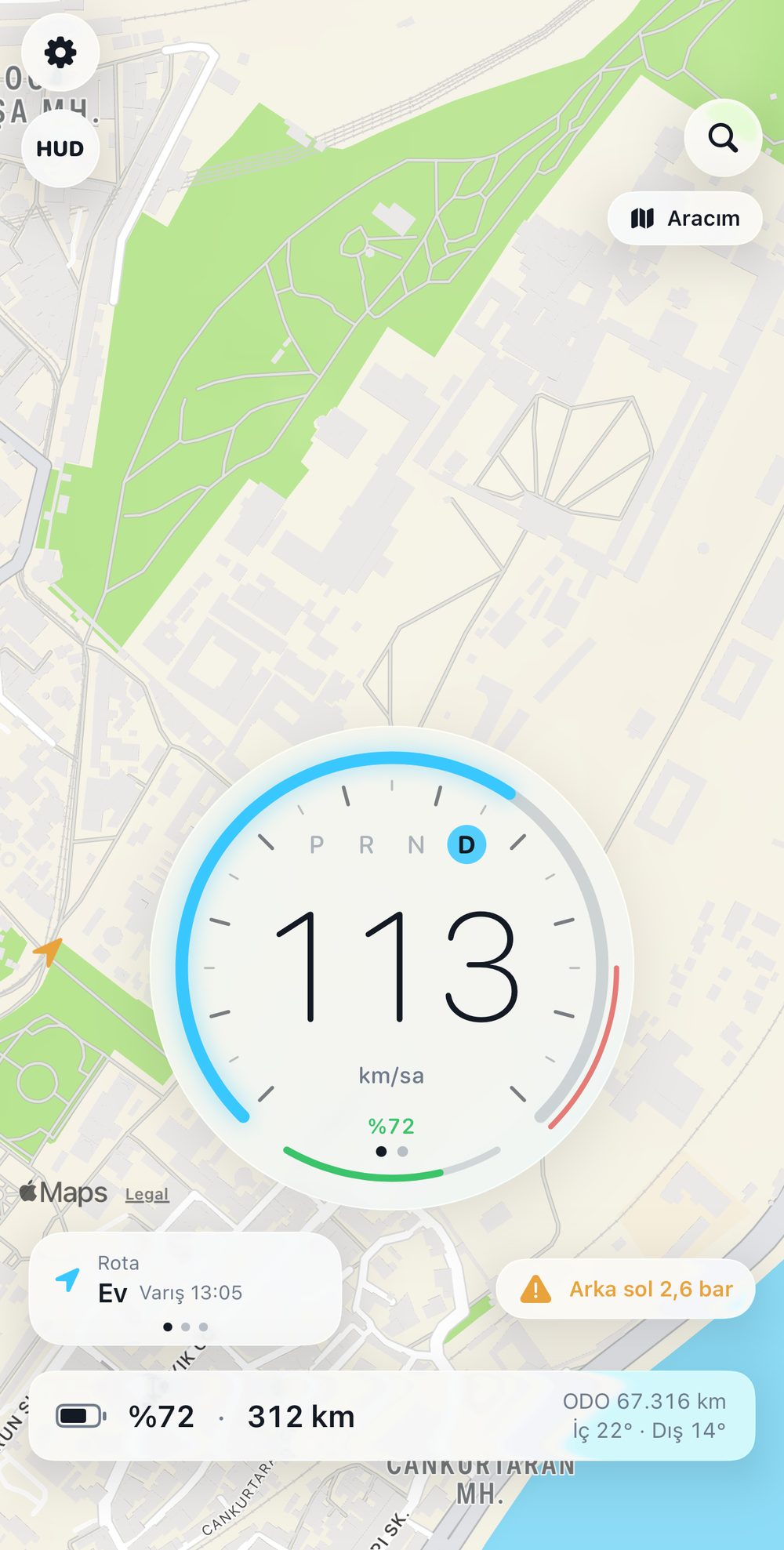Open the Apple Maps Legal link
Screen dimensions: 784x1550
[x=147, y=1194]
